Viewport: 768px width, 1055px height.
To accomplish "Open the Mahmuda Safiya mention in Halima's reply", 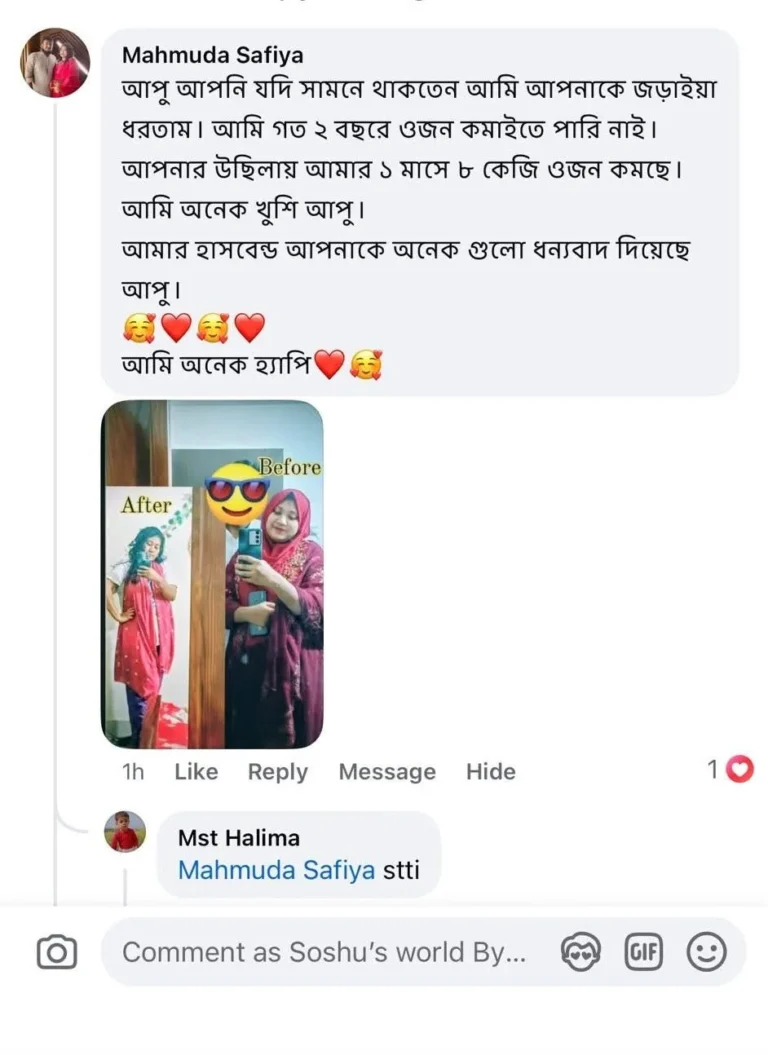I will [277, 870].
